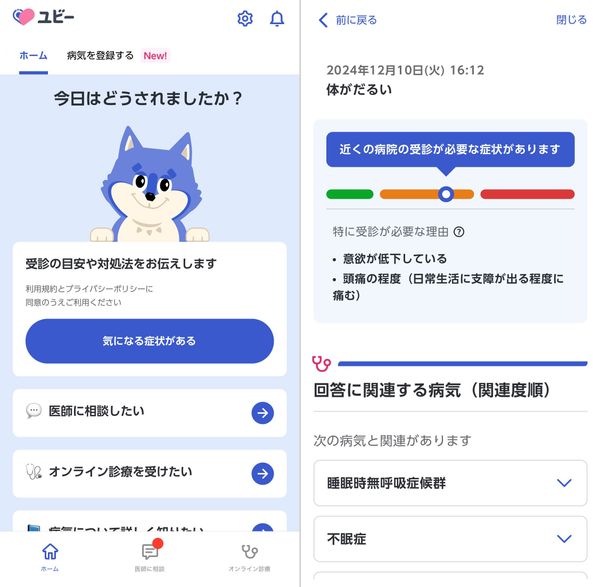600x587 pixels.
Task: Open the settings gear icon
Action: pos(245,18)
